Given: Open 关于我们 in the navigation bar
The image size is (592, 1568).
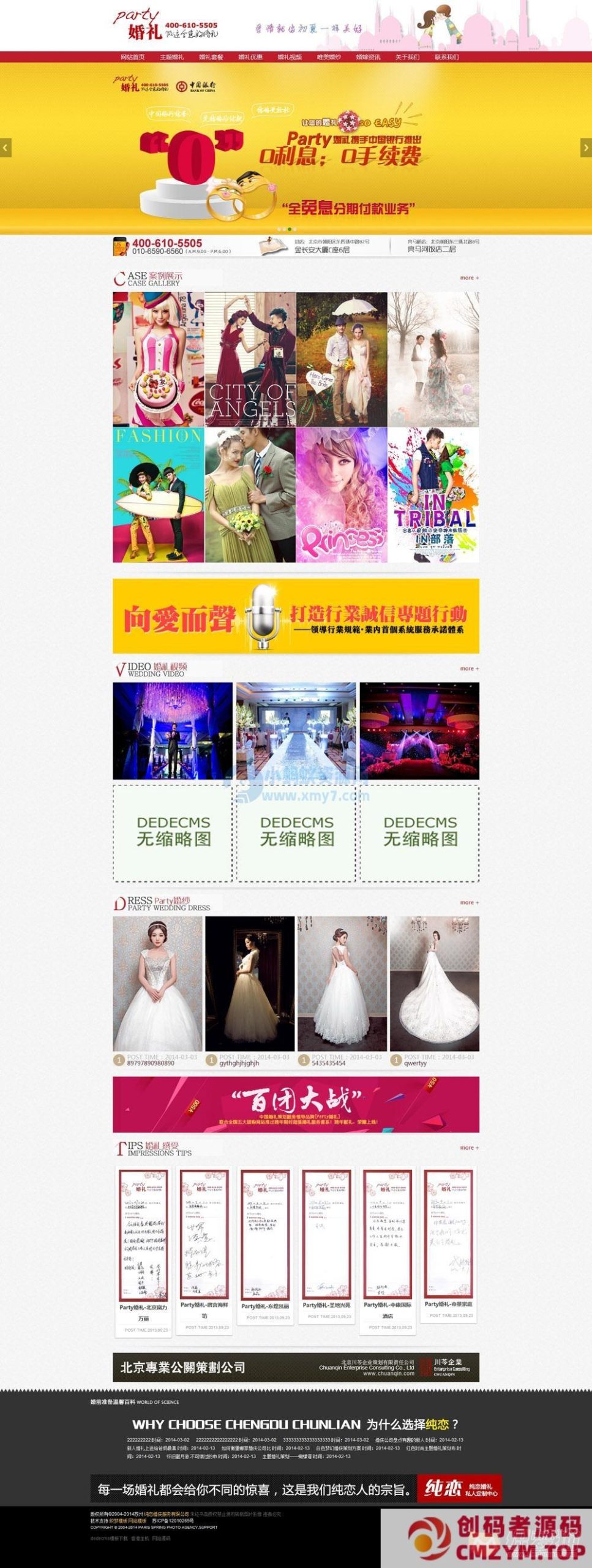Looking at the screenshot, I should coord(407,57).
